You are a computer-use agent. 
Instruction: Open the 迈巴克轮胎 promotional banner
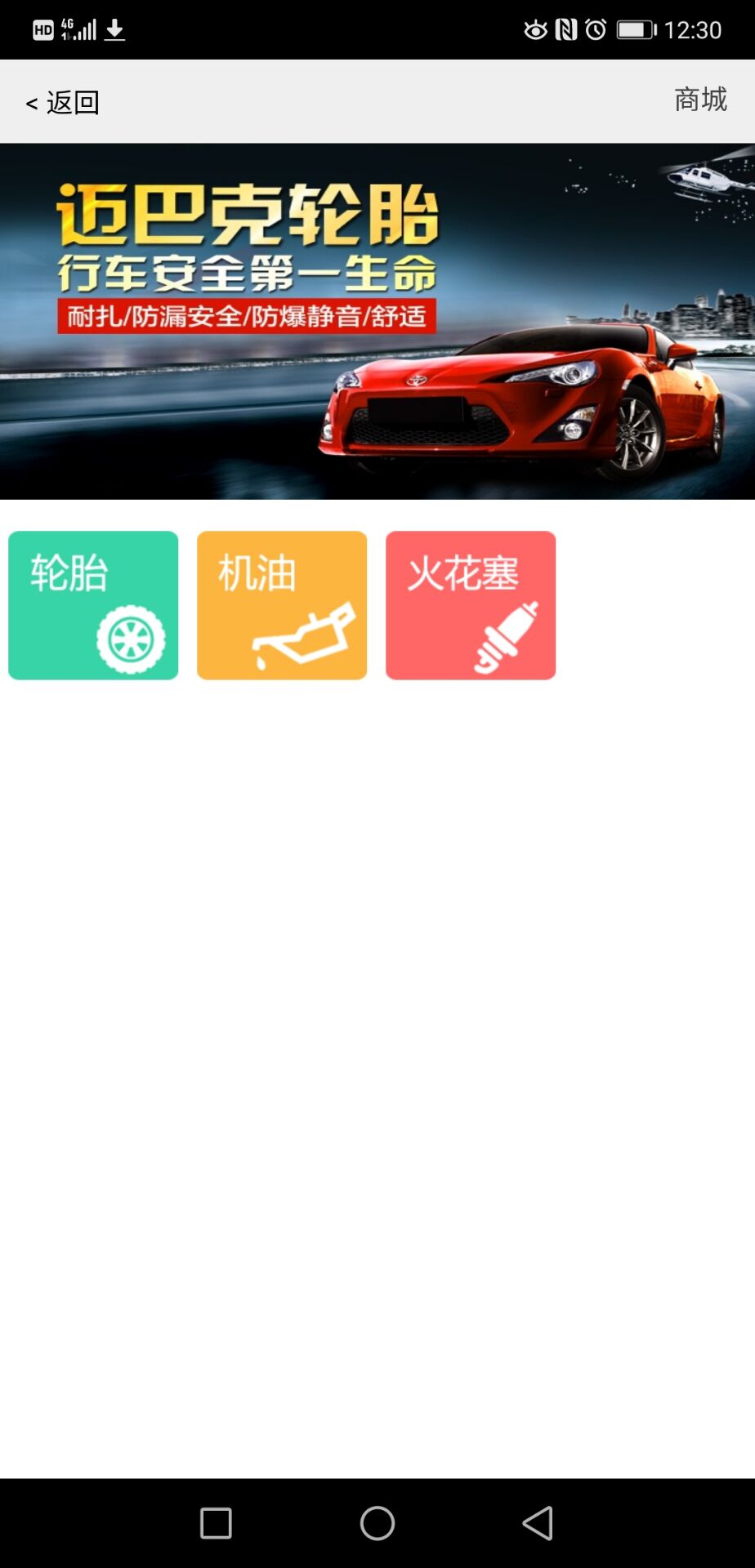click(x=377, y=321)
